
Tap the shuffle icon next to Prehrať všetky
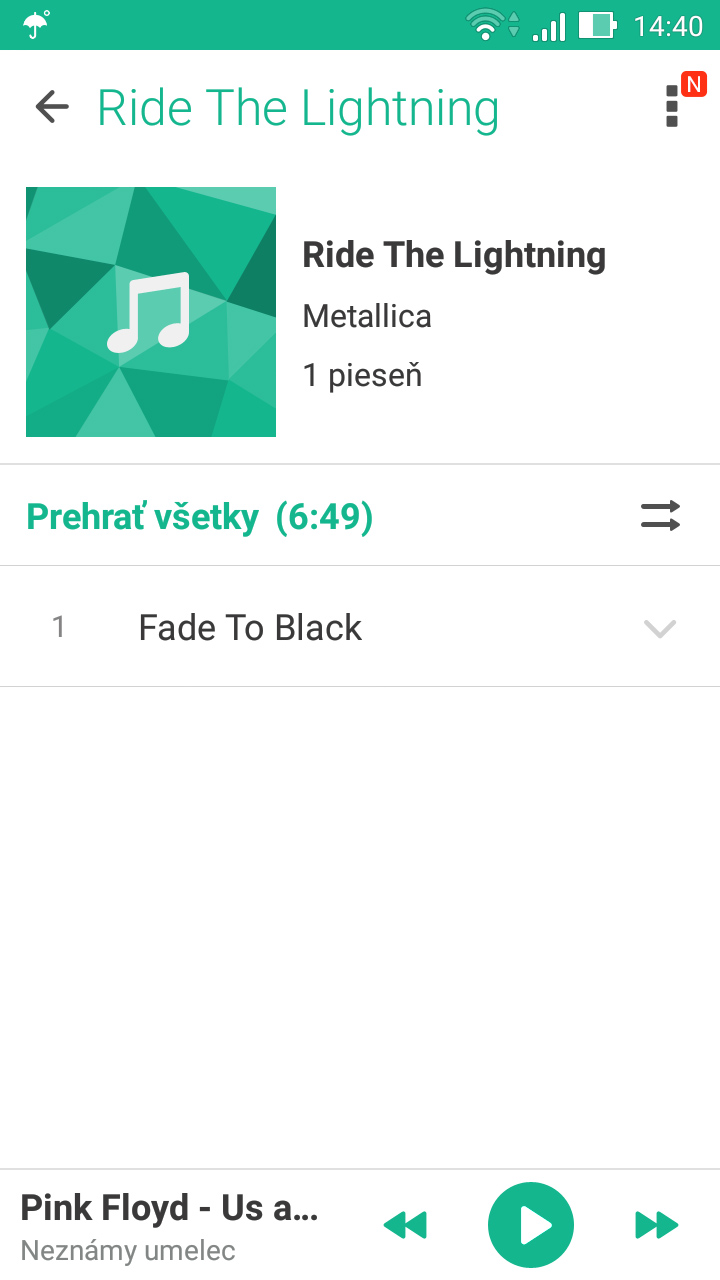click(660, 516)
